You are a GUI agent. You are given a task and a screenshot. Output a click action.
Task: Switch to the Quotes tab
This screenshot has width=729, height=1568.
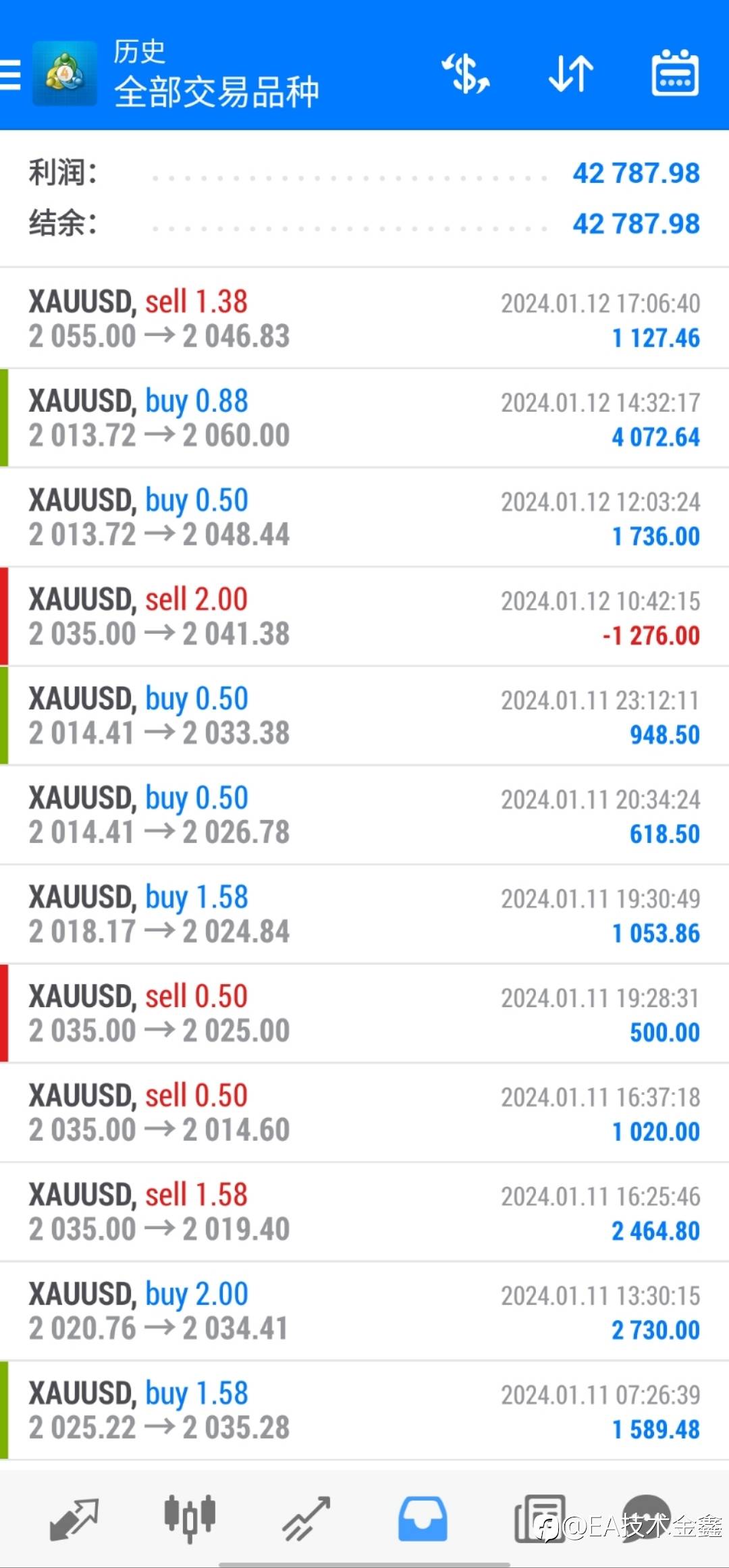click(x=74, y=1519)
